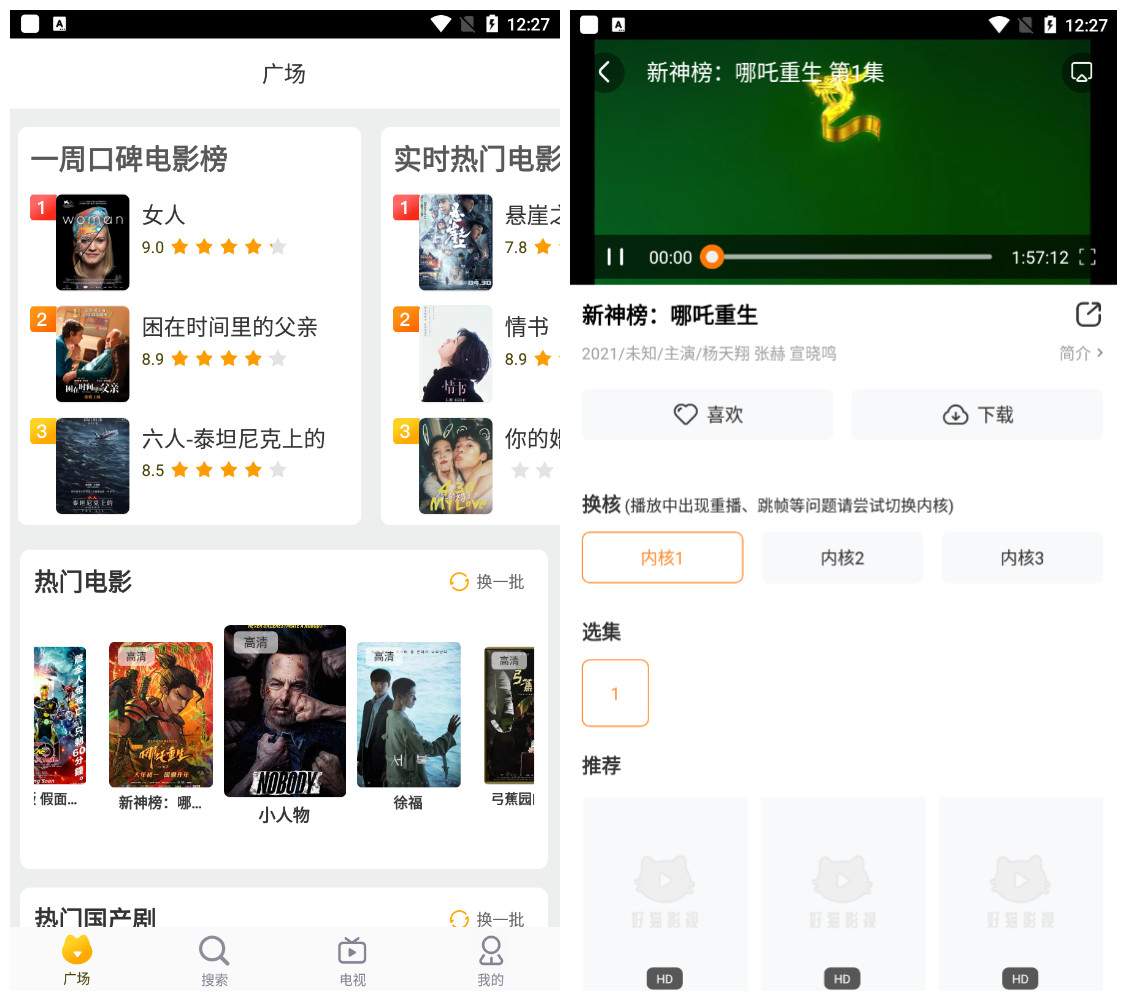Choose episode 1 in 选集
This screenshot has height=1001, width=1127.
point(615,693)
